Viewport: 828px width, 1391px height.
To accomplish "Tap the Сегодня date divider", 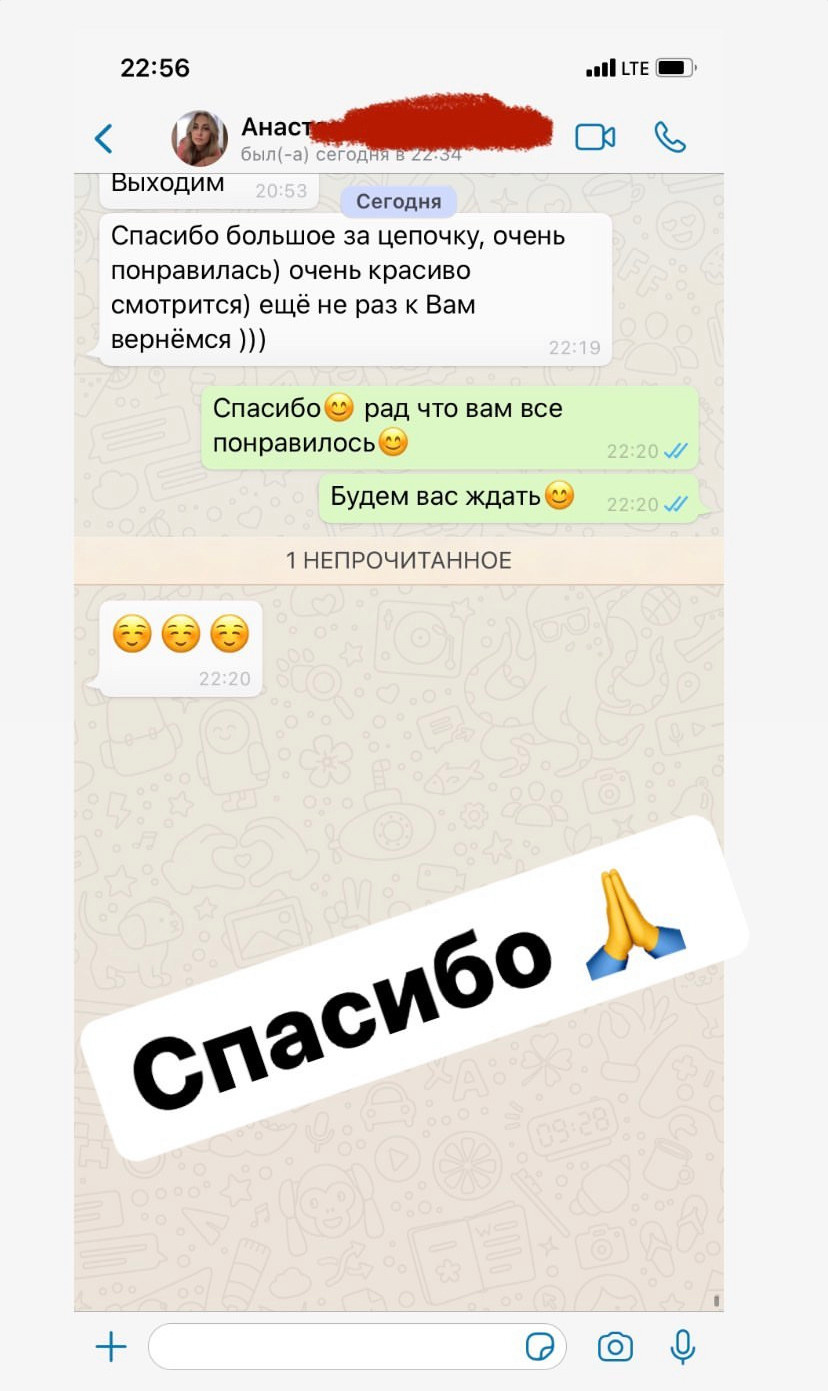I will coord(398,200).
